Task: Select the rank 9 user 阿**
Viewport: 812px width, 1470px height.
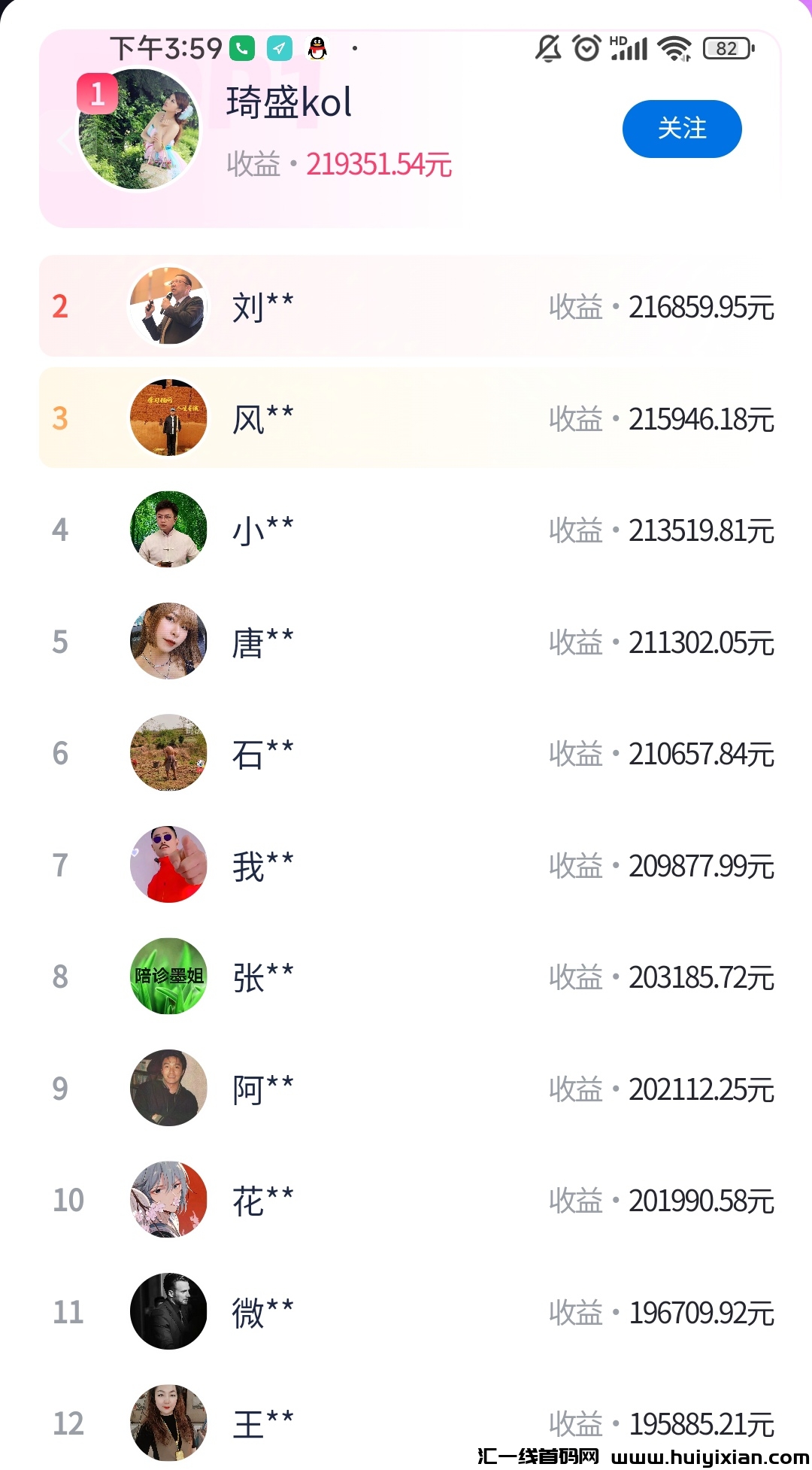Action: (x=406, y=1089)
